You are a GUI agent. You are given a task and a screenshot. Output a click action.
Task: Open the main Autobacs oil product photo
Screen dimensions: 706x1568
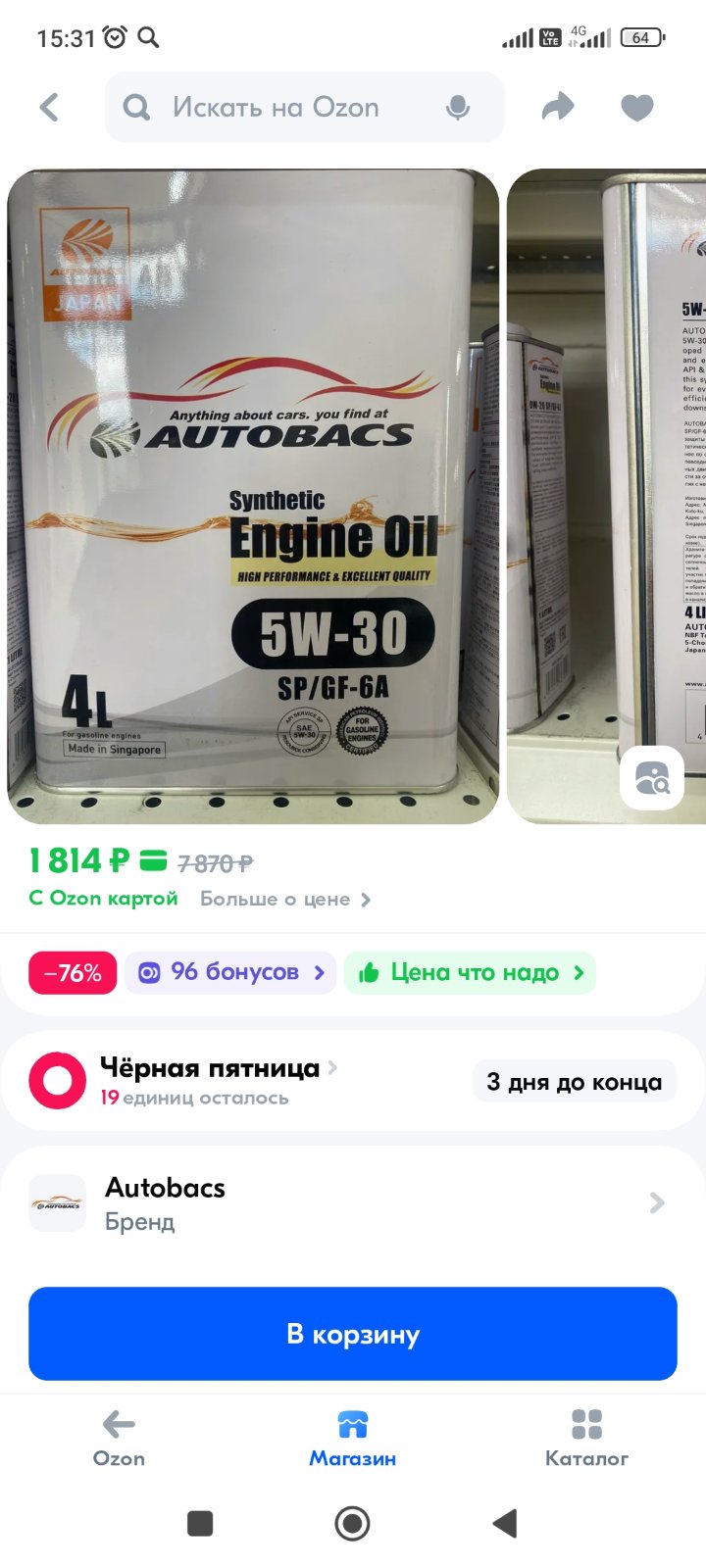(253, 496)
